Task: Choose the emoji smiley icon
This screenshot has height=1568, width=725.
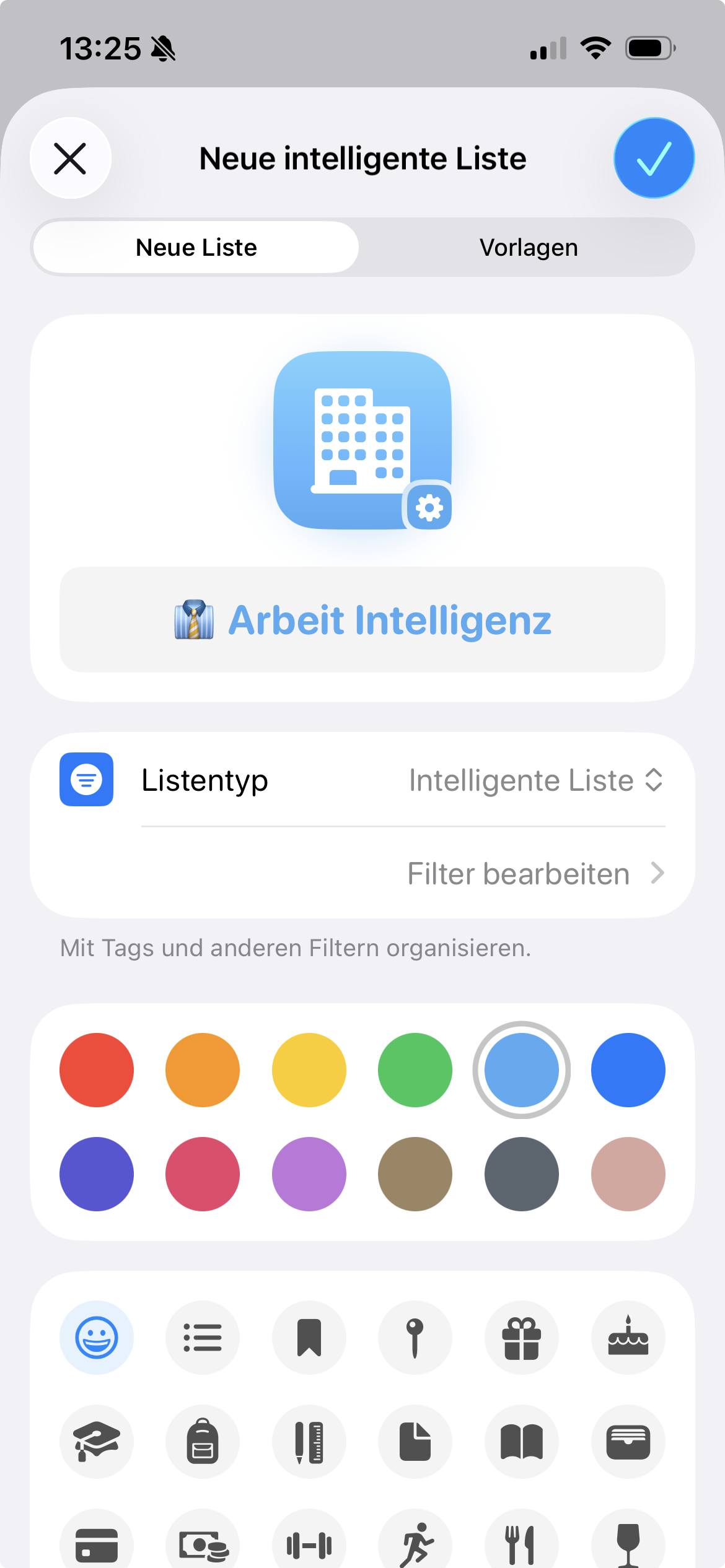Action: 97,1338
